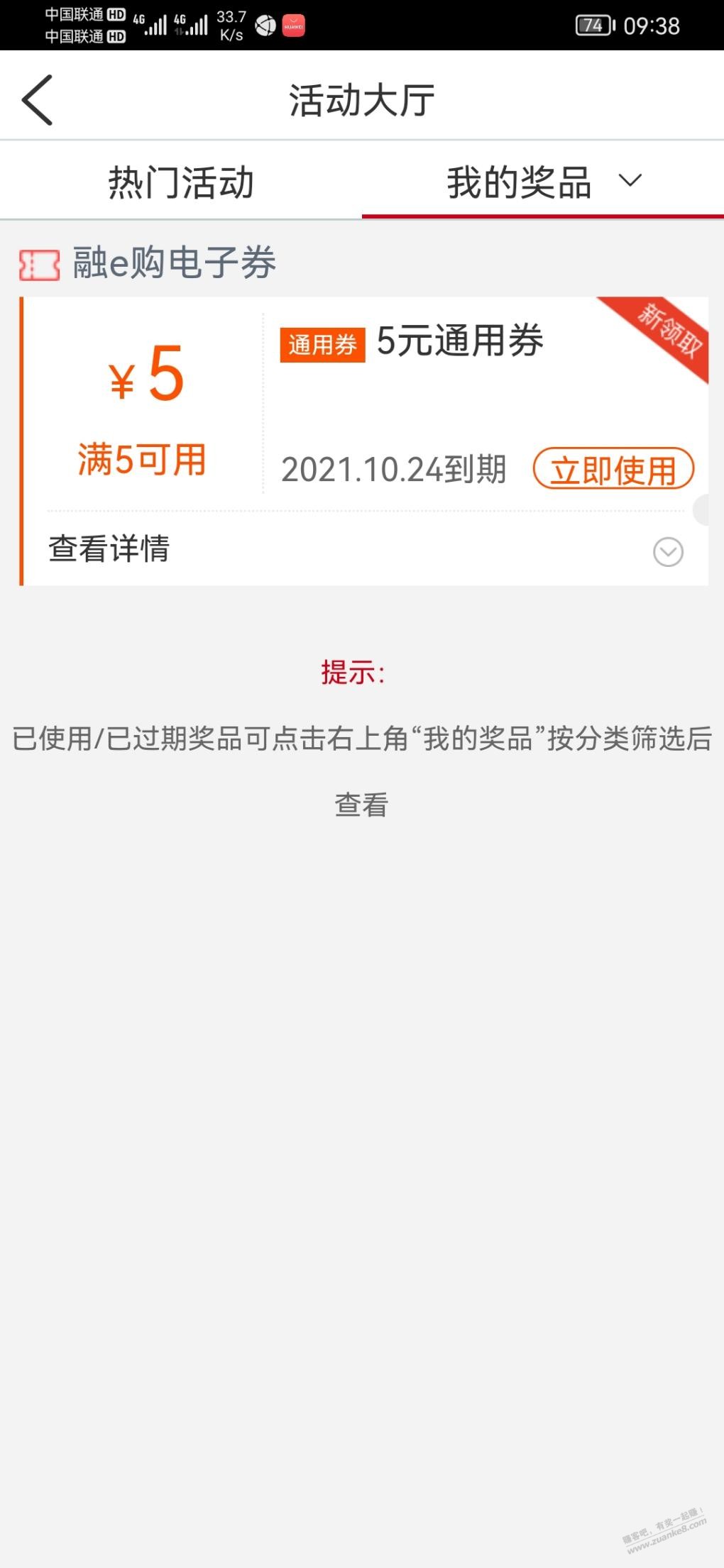Tap 立即使用 on the 5元通用券
The height and width of the screenshot is (1568, 724).
point(613,470)
